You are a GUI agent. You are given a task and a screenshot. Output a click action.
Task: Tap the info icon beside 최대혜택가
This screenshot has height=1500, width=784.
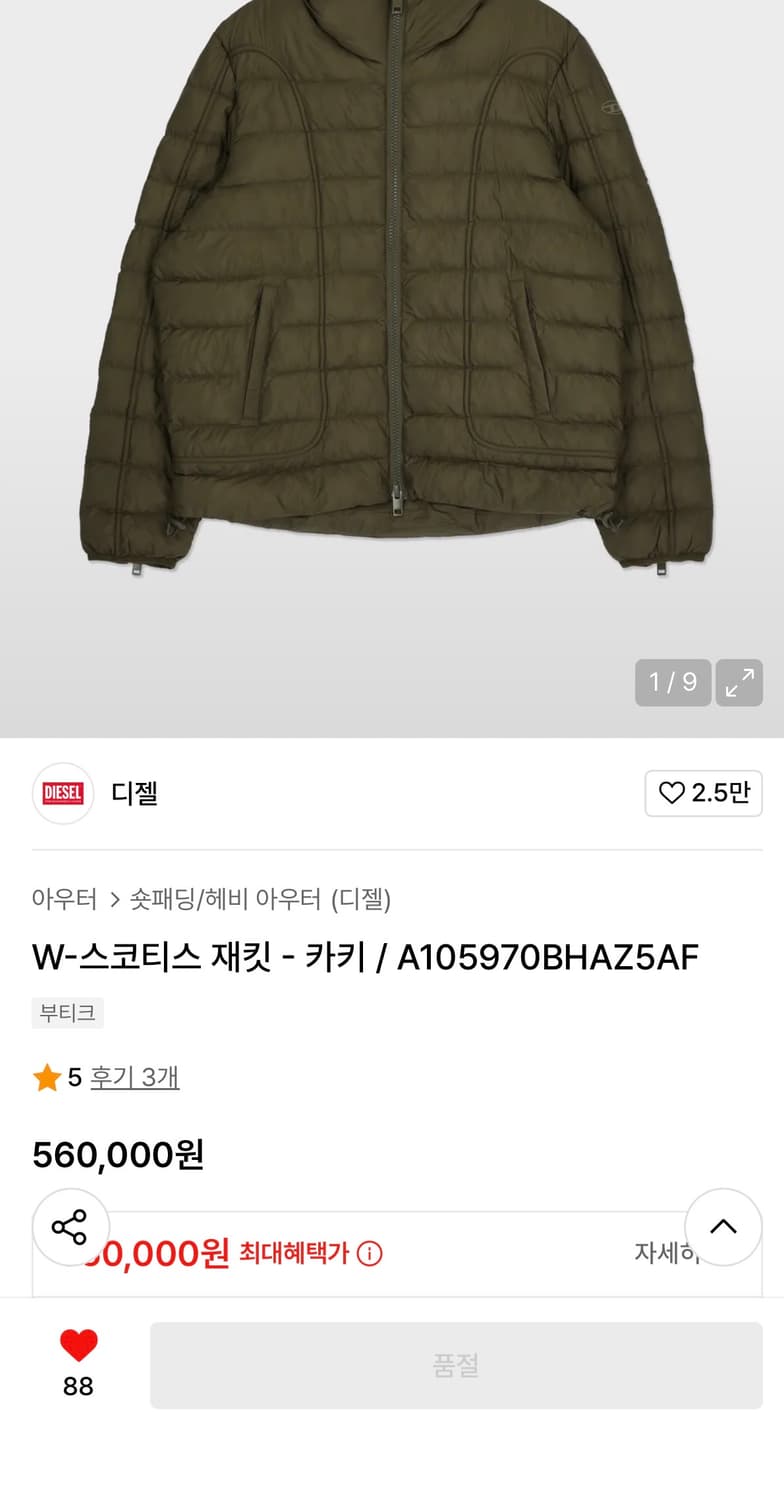369,1252
